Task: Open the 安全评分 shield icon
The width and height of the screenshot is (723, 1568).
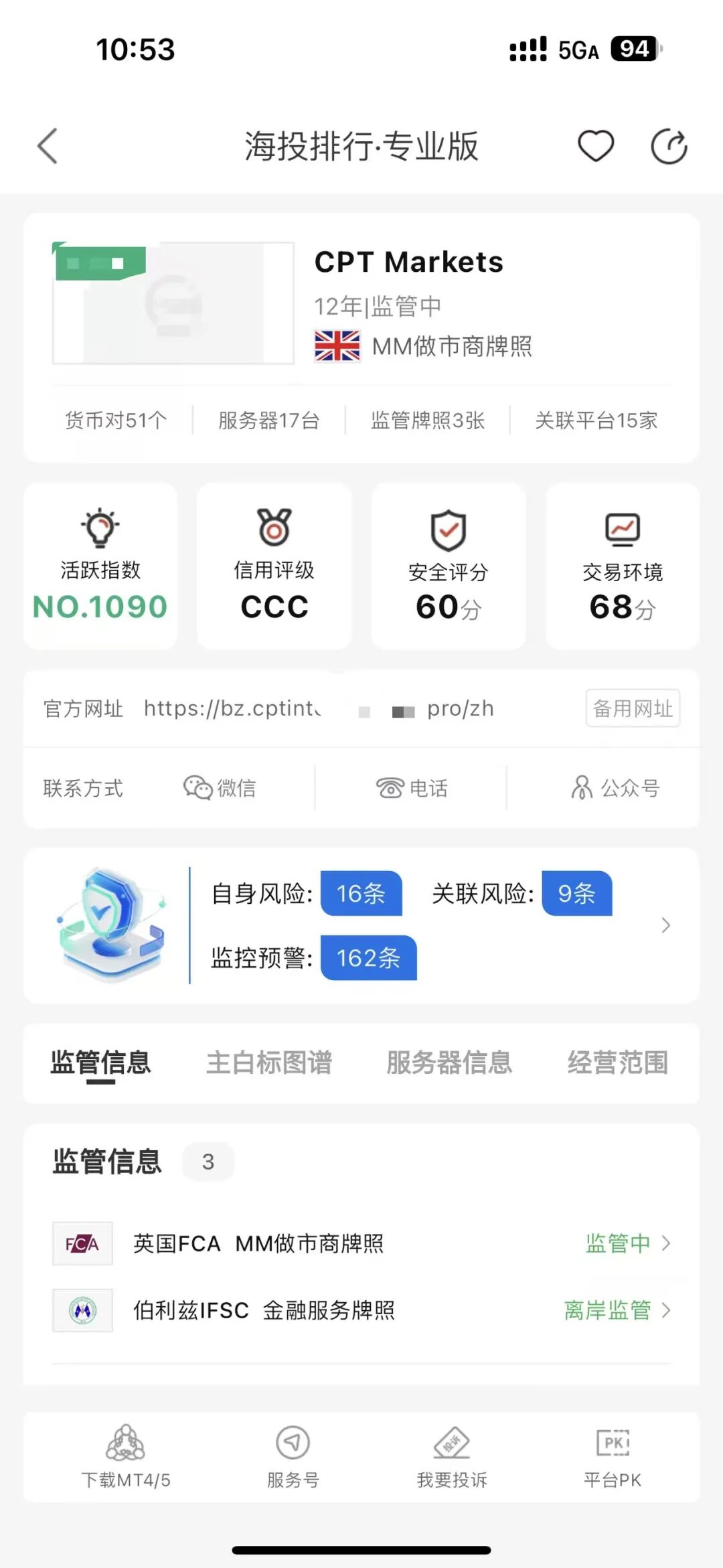Action: pos(447,529)
